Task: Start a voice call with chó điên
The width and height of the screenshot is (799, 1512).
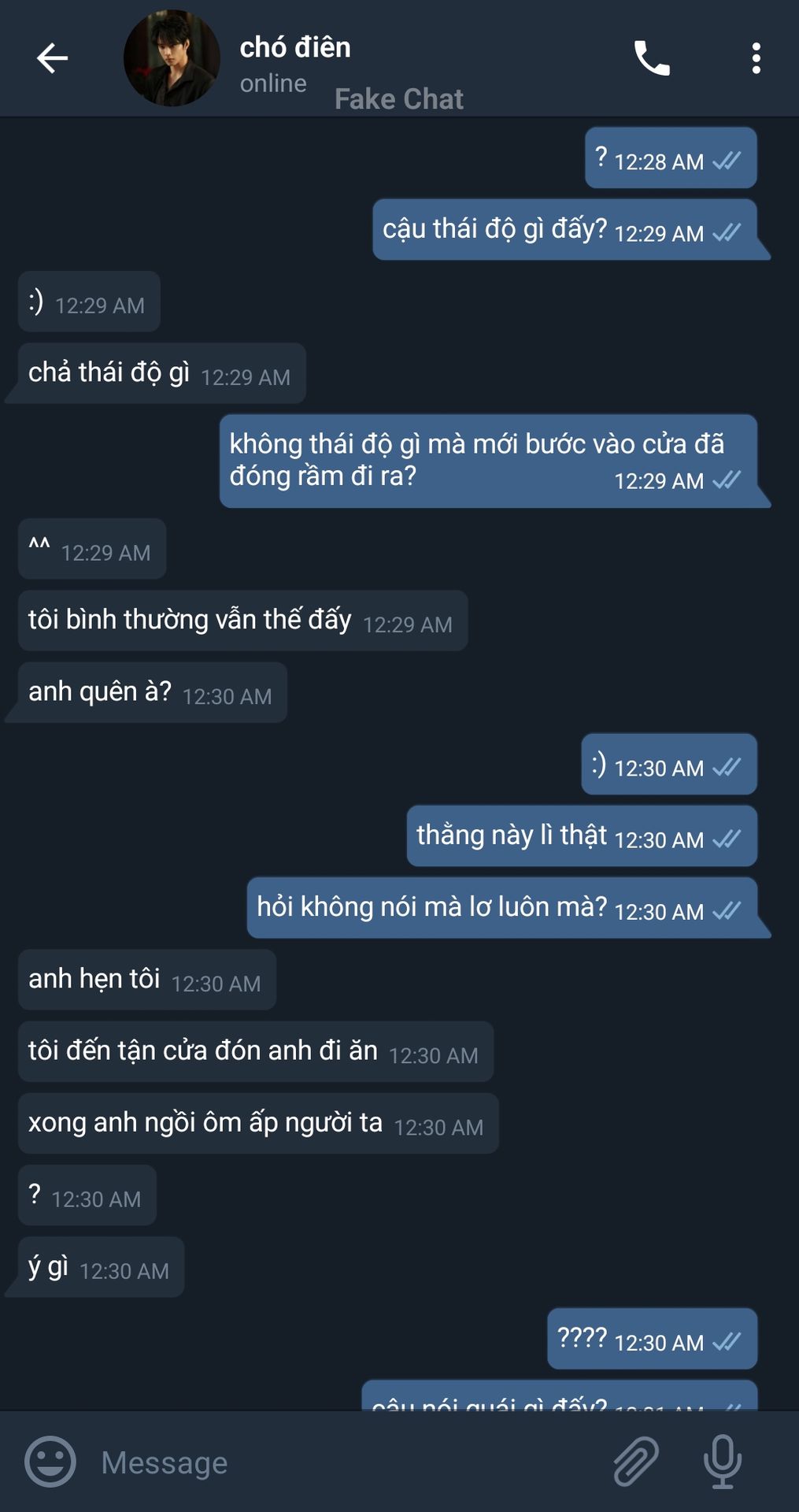Action: (652, 58)
